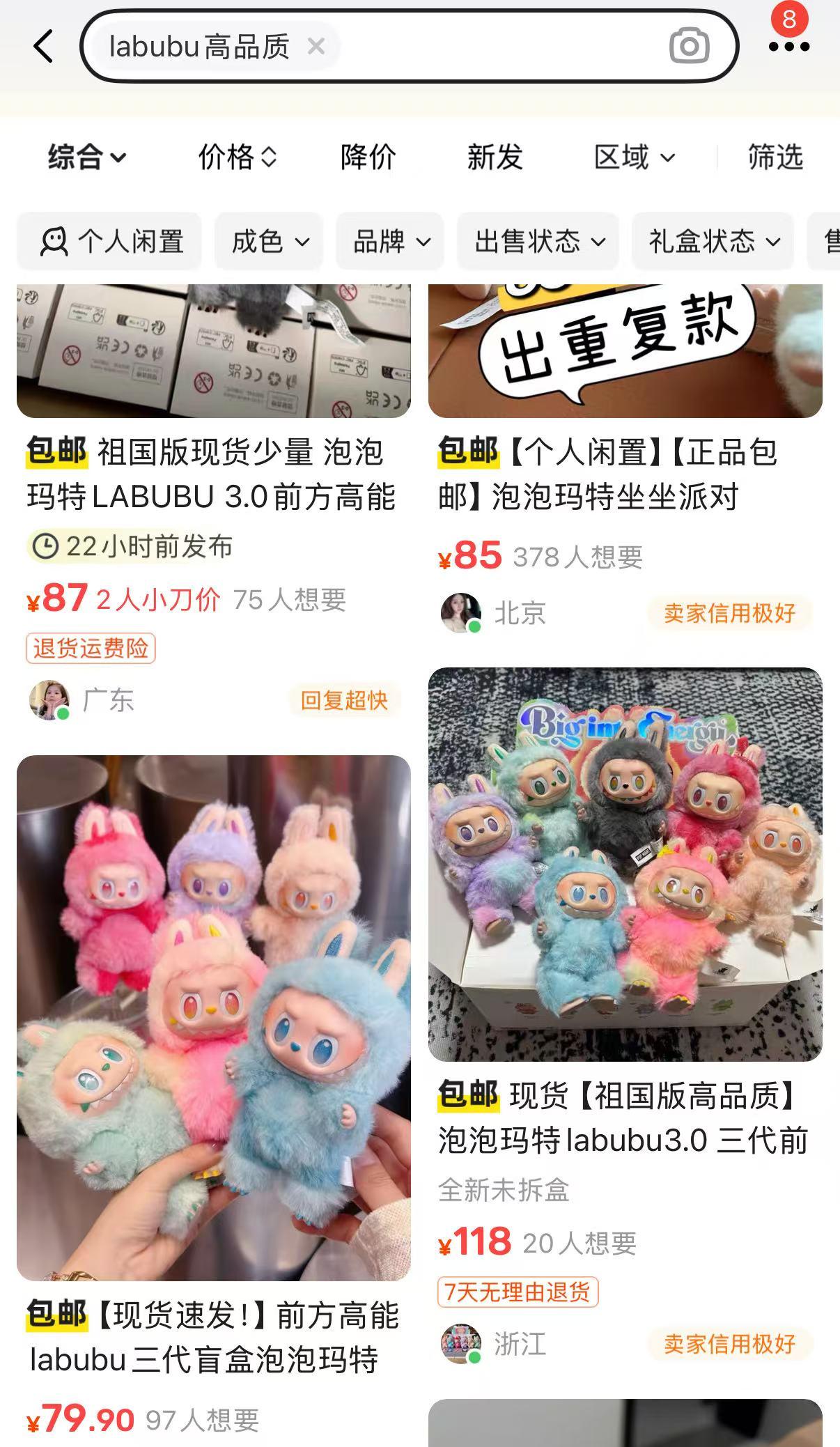The width and height of the screenshot is (840, 1447).
Task: Expand the 区域 dropdown
Action: coord(634,157)
